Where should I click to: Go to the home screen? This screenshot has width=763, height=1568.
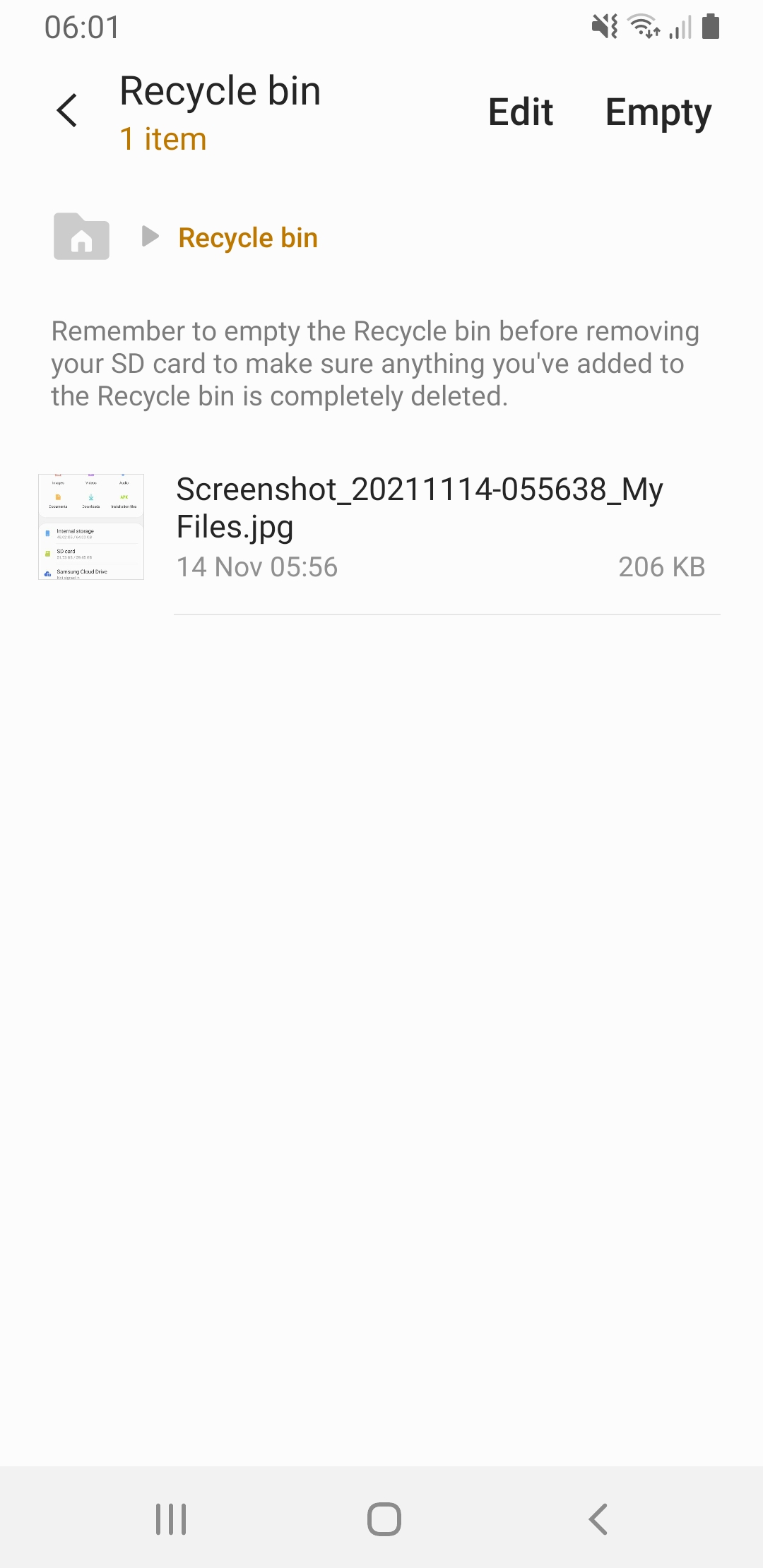pos(384,1519)
